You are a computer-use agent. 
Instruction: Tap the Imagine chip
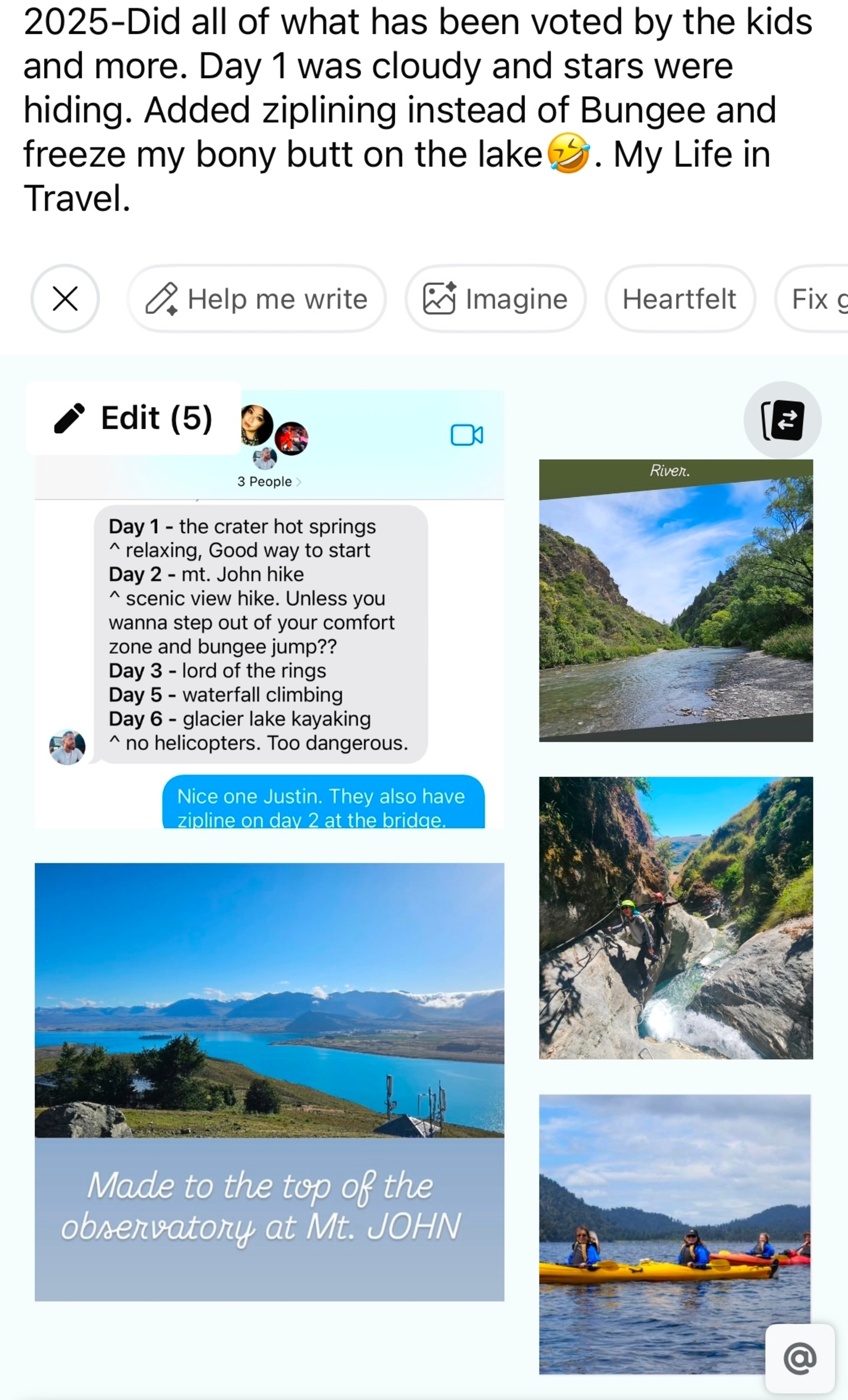click(x=495, y=298)
